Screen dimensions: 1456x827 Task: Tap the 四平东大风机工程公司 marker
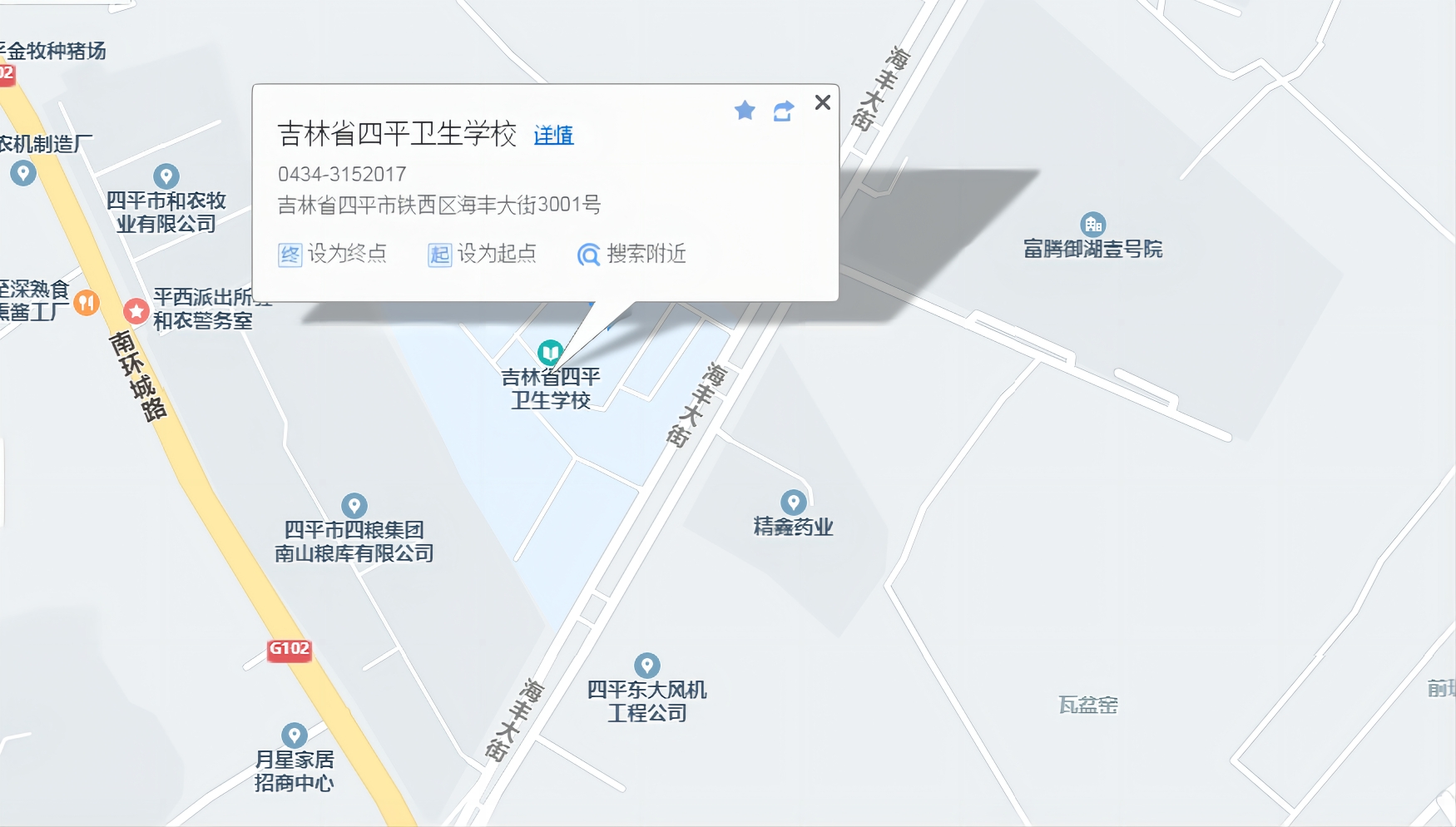tap(646, 665)
